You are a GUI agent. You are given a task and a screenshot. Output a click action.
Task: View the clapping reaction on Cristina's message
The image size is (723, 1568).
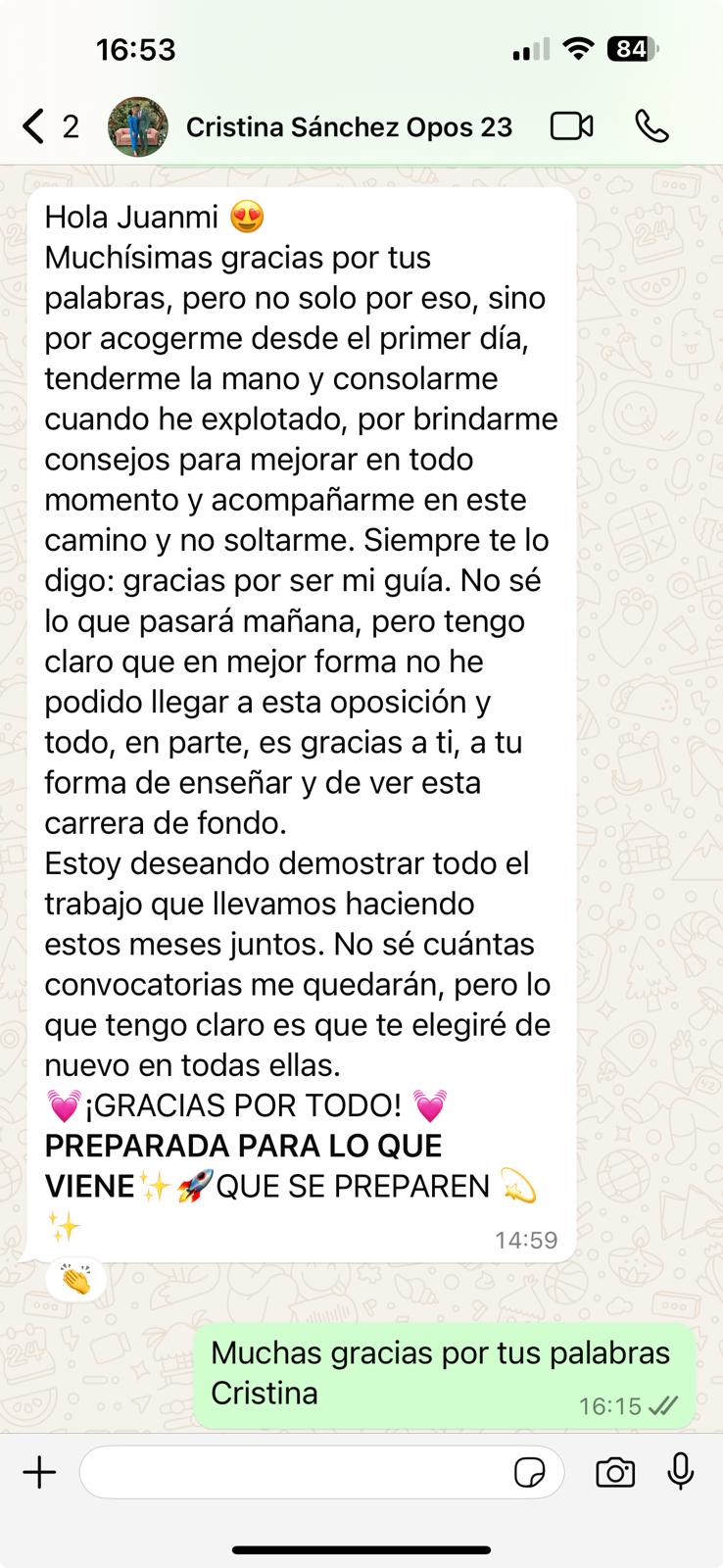[76, 1279]
